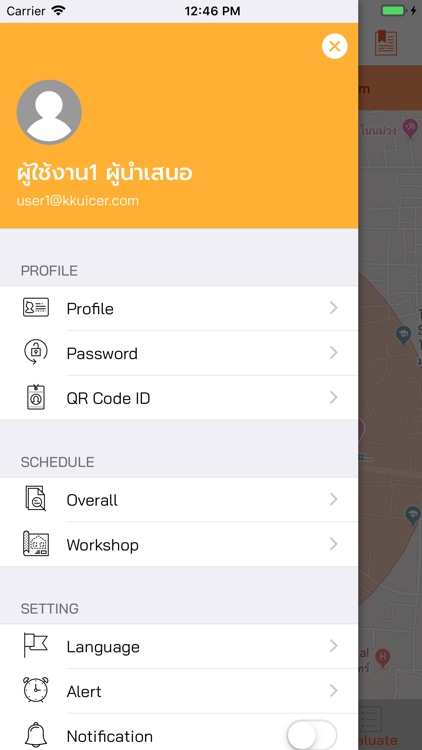Tap the user avatar picture
Image resolution: width=422 pixels, height=750 pixels.
(x=49, y=112)
